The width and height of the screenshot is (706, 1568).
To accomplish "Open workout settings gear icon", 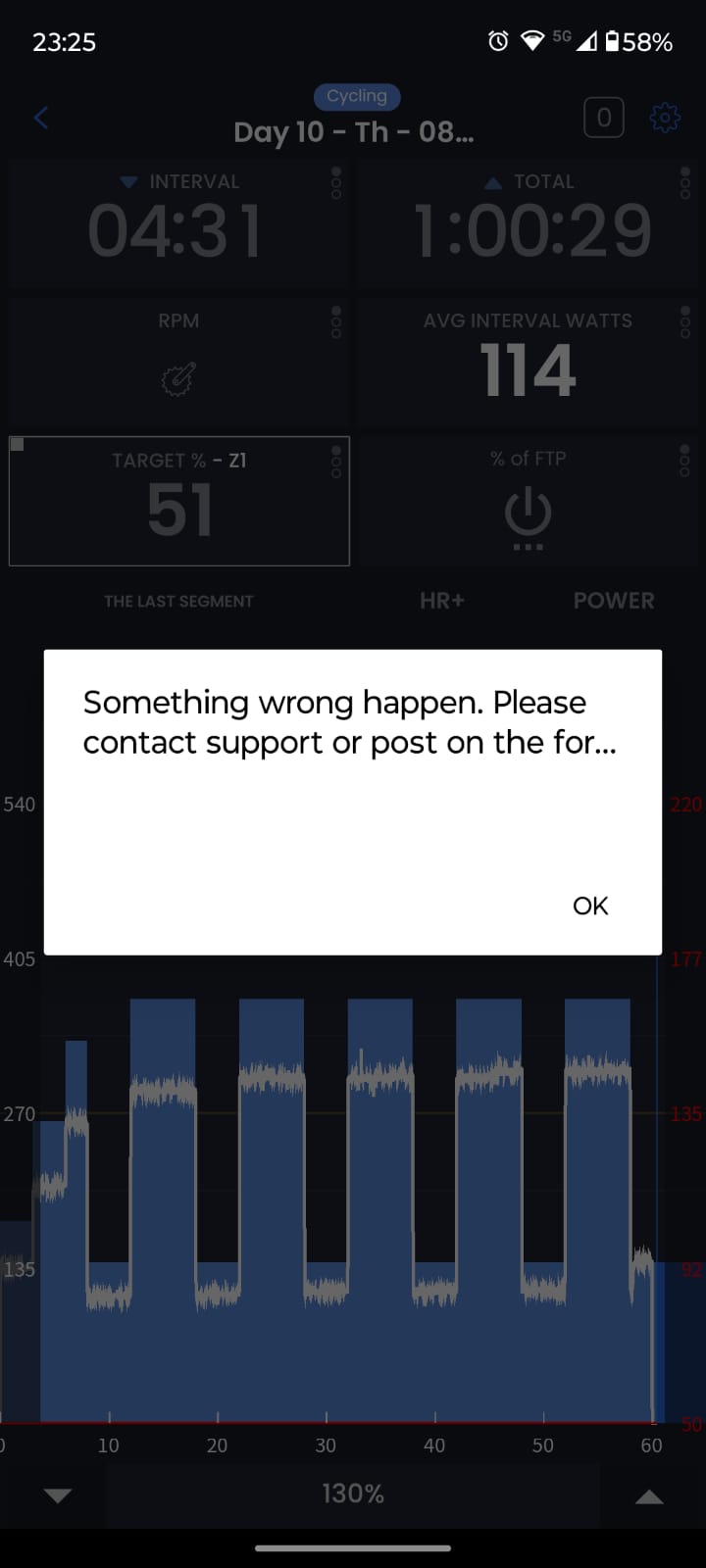I will coord(665,118).
